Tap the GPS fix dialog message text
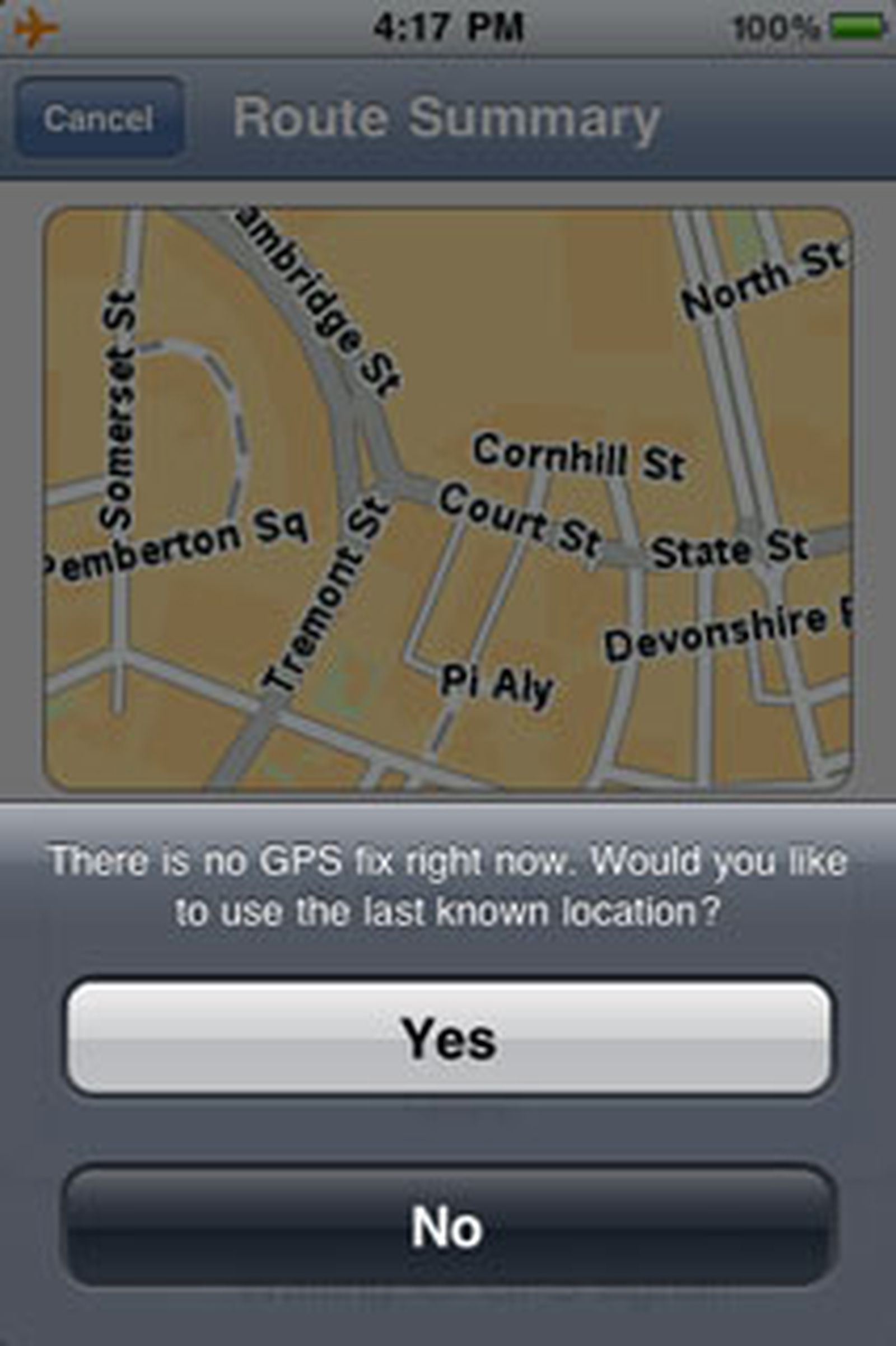 click(448, 886)
